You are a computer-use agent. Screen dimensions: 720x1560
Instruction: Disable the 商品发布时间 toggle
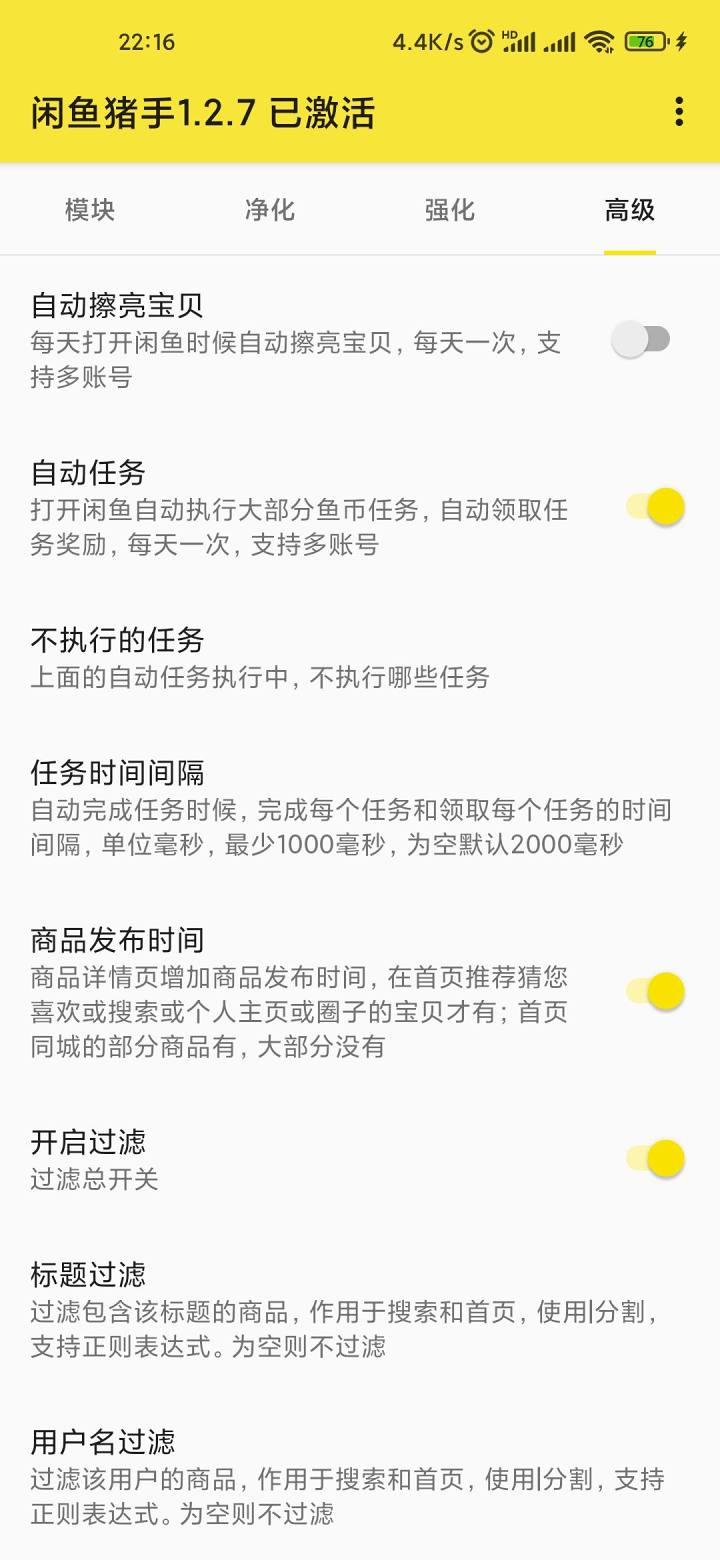(656, 991)
